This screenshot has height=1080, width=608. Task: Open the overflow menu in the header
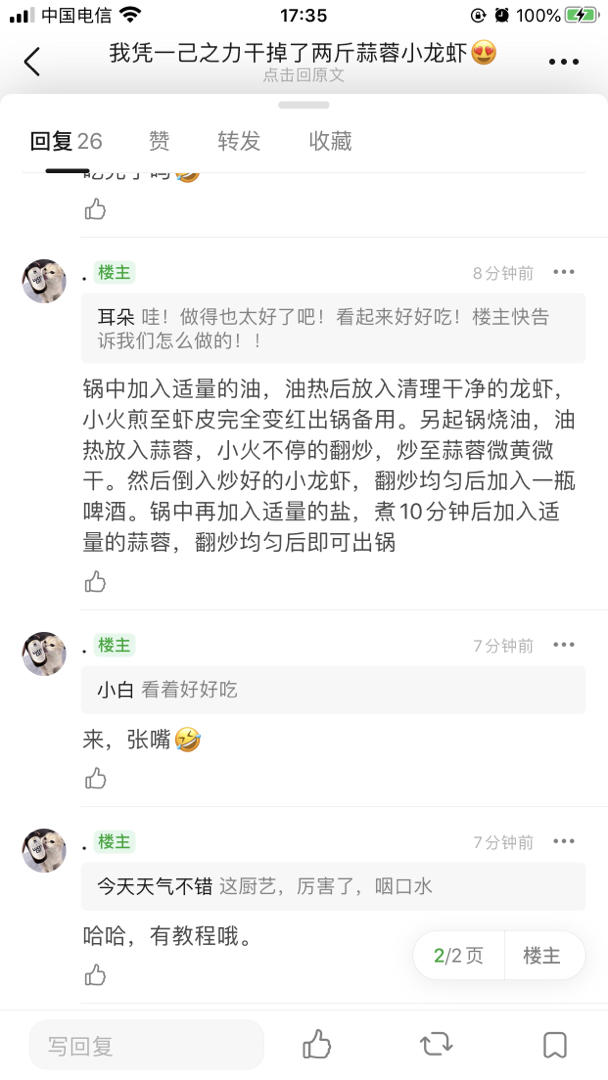coord(563,62)
